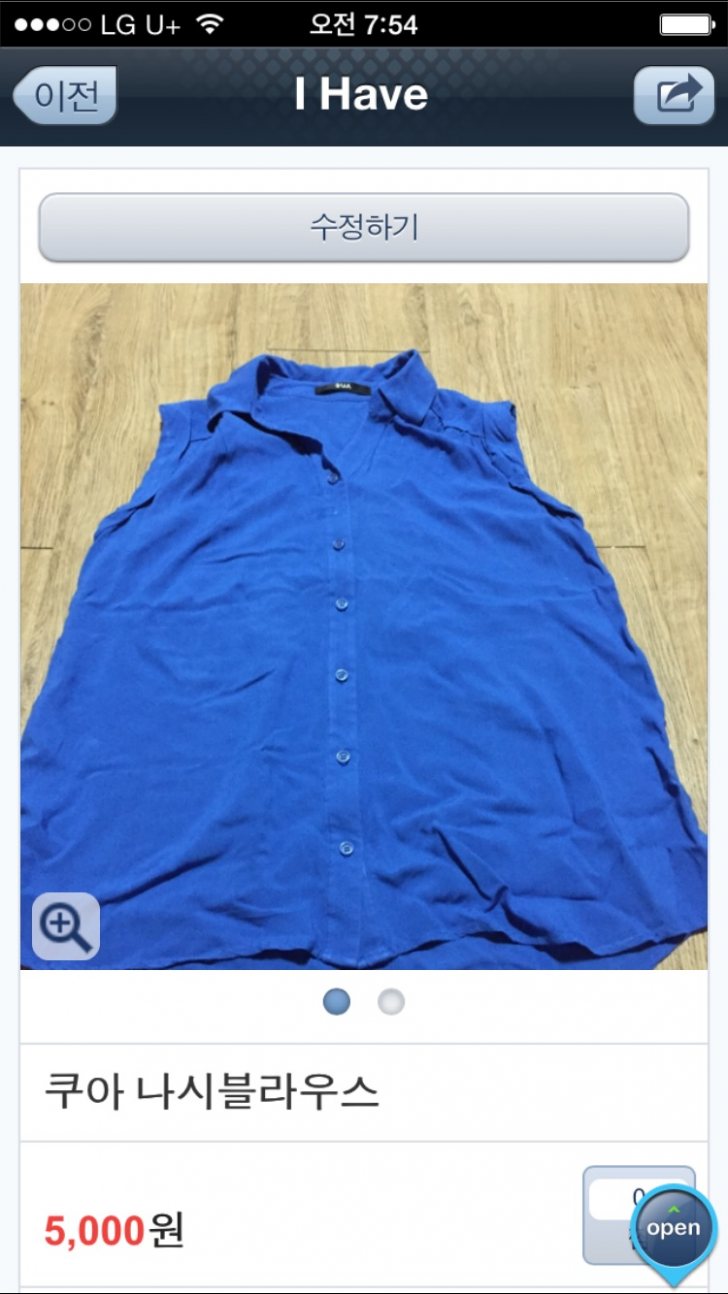728x1294 pixels.
Task: Tap the floating open button
Action: pyautogui.click(x=673, y=1229)
